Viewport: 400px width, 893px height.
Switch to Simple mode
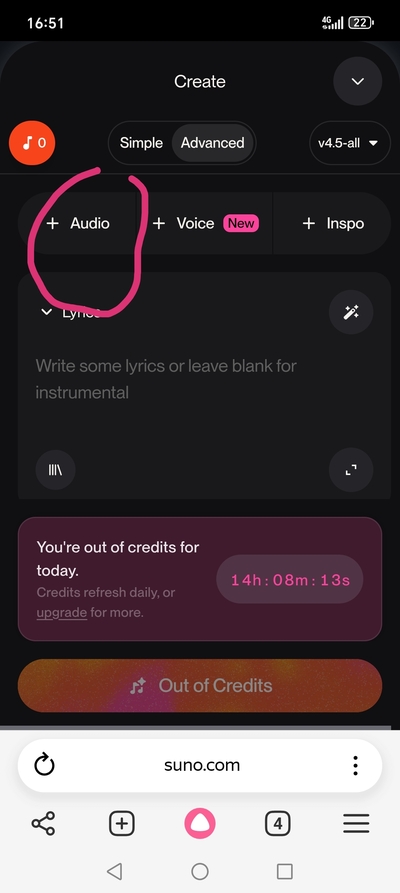tap(141, 143)
